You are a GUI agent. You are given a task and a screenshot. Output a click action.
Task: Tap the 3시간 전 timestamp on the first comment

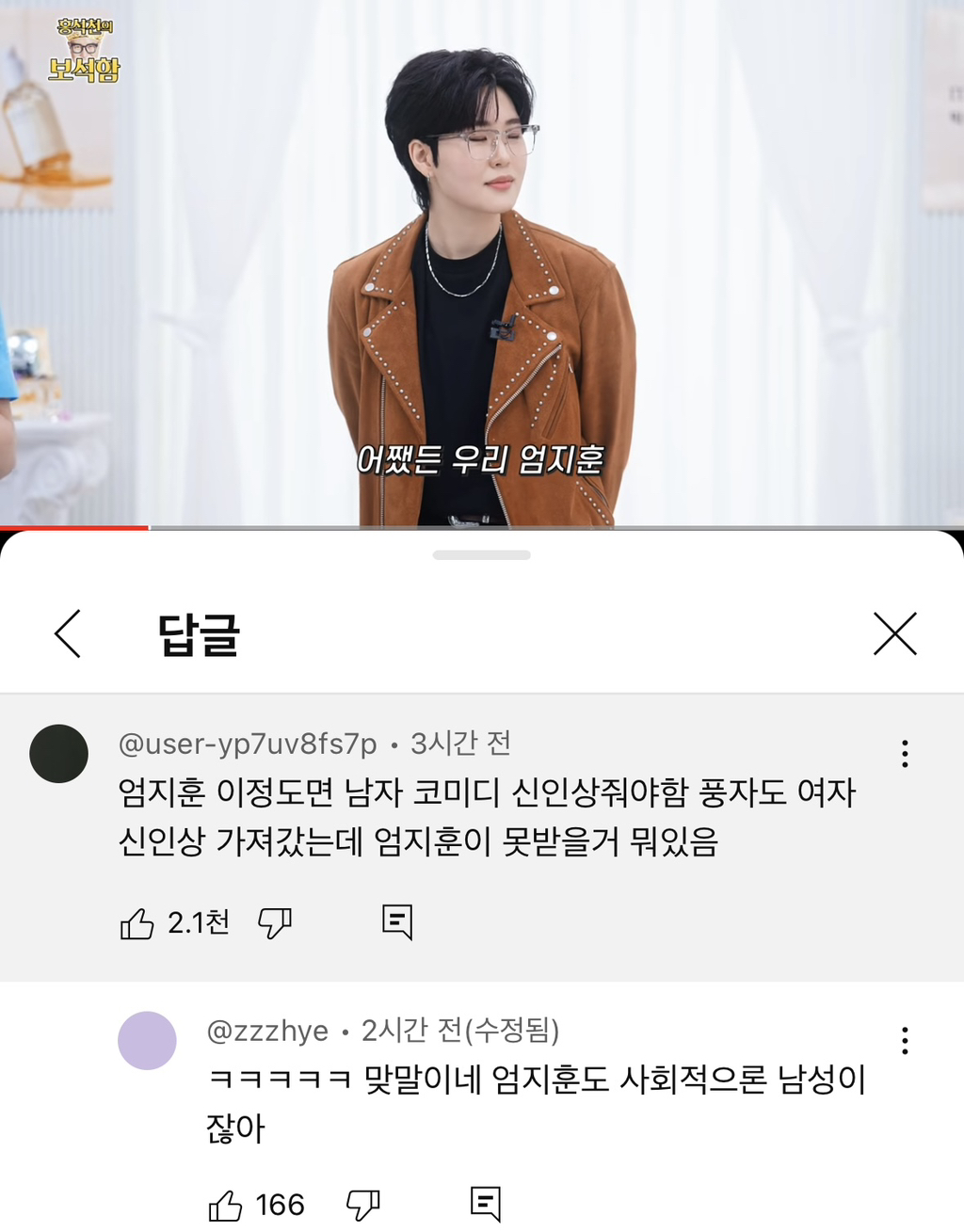coord(459,743)
